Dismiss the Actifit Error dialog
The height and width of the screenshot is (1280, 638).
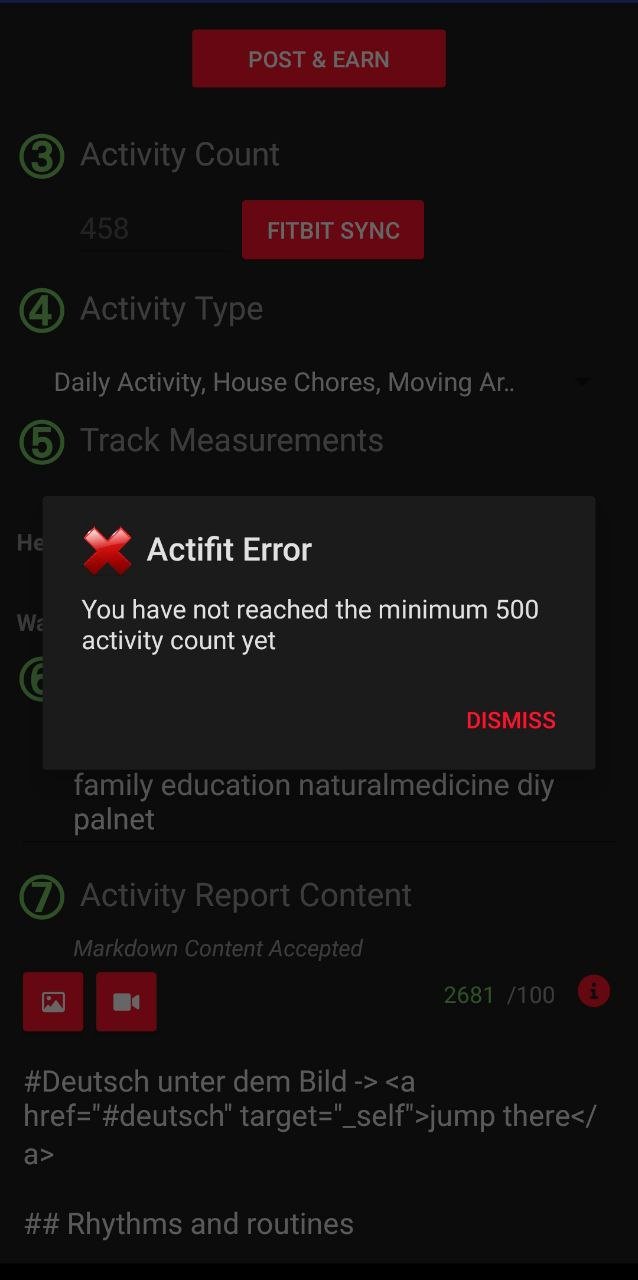click(510, 720)
